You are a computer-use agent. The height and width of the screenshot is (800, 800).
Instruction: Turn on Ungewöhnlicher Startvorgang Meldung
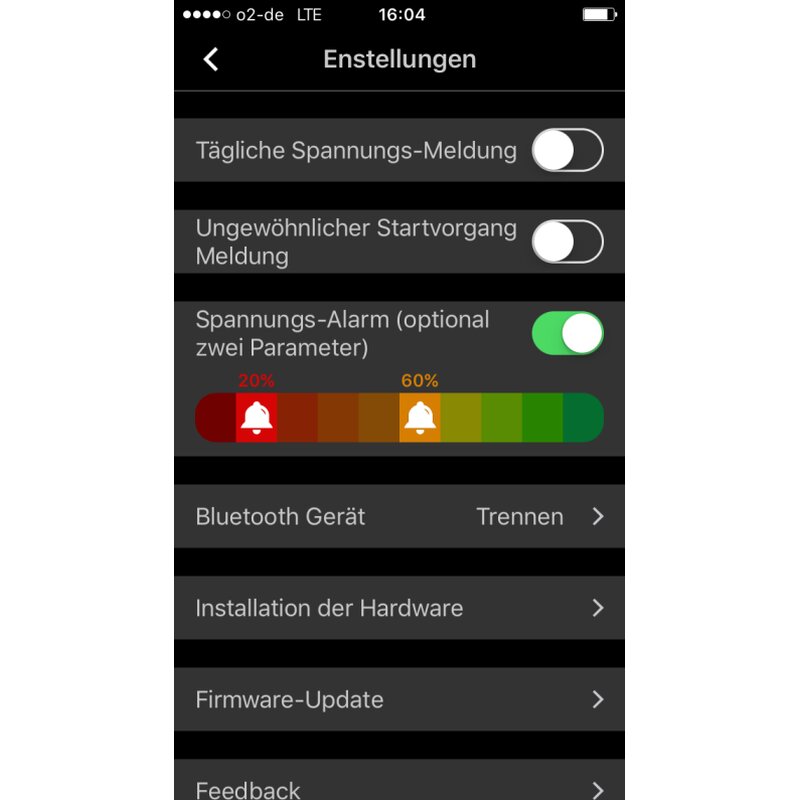tap(567, 242)
